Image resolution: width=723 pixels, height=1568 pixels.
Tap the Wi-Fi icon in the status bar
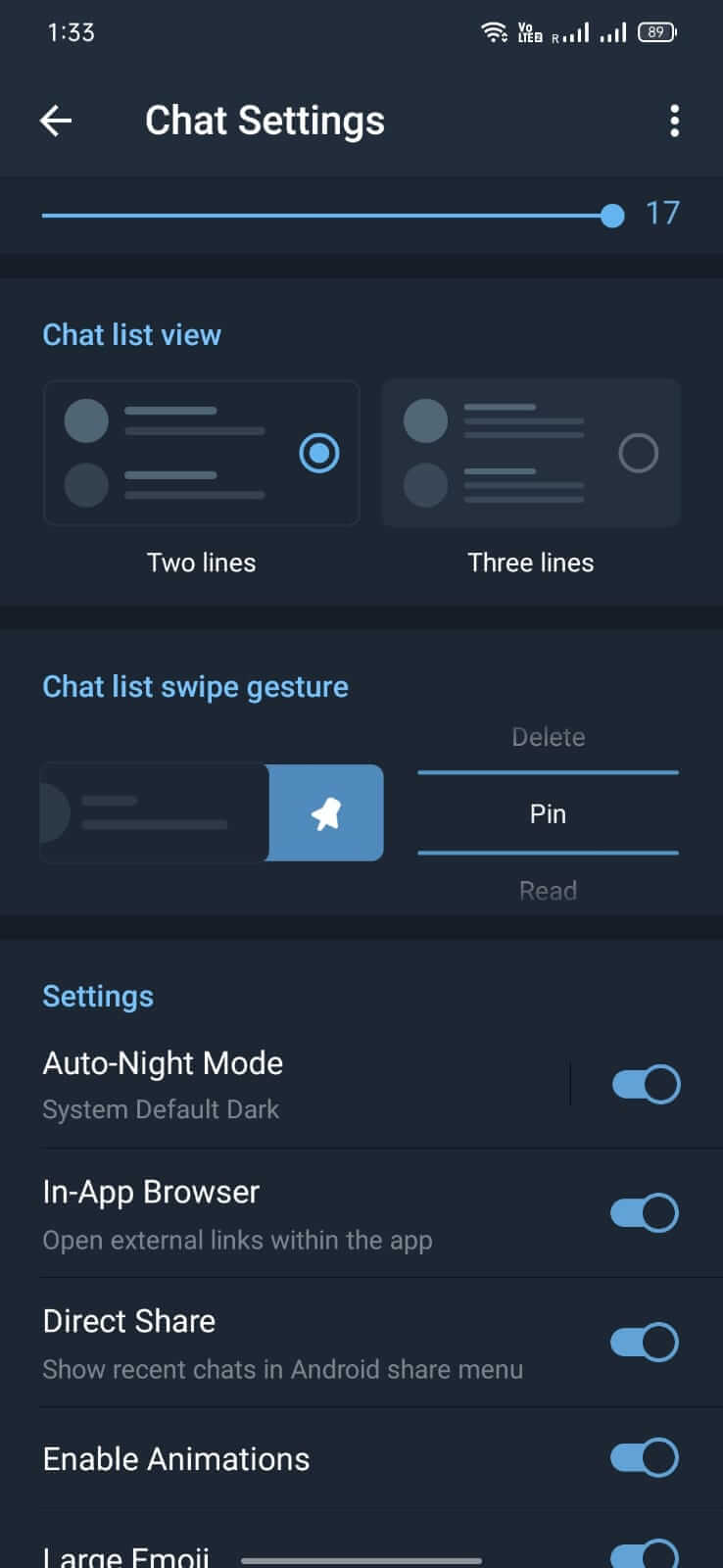click(495, 30)
